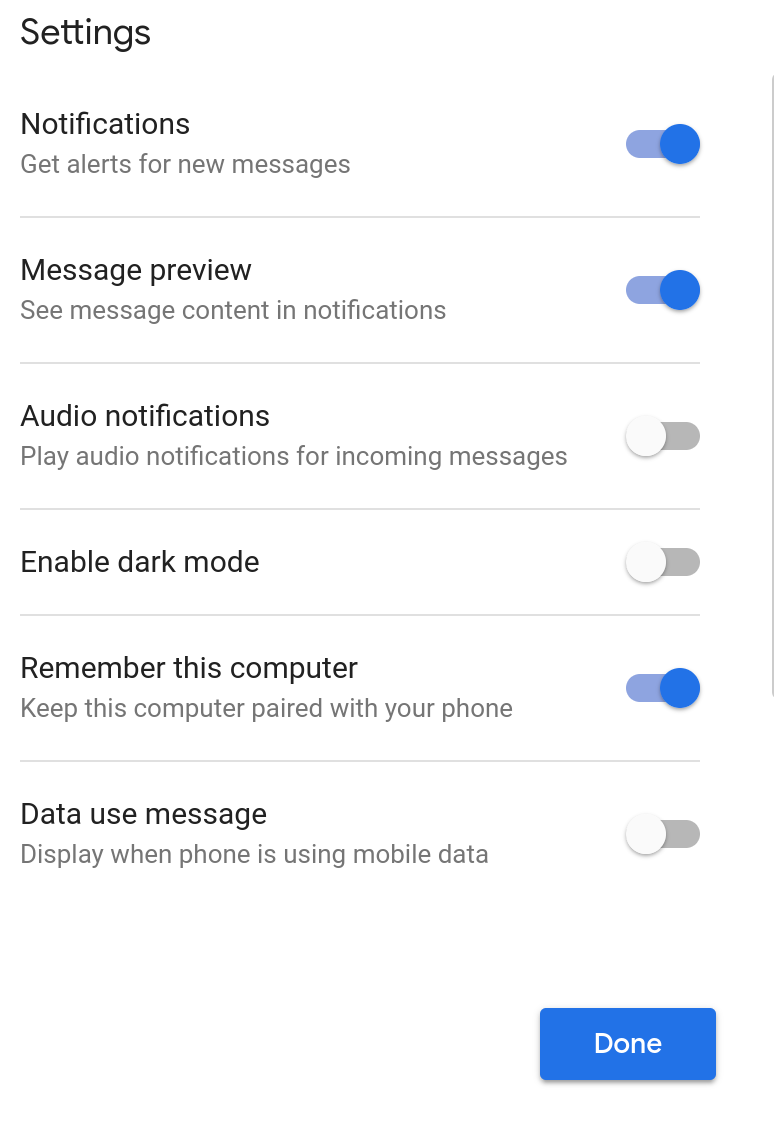Viewport: 774px width, 1126px height.
Task: Click the Notifications setting label
Action: [105, 124]
